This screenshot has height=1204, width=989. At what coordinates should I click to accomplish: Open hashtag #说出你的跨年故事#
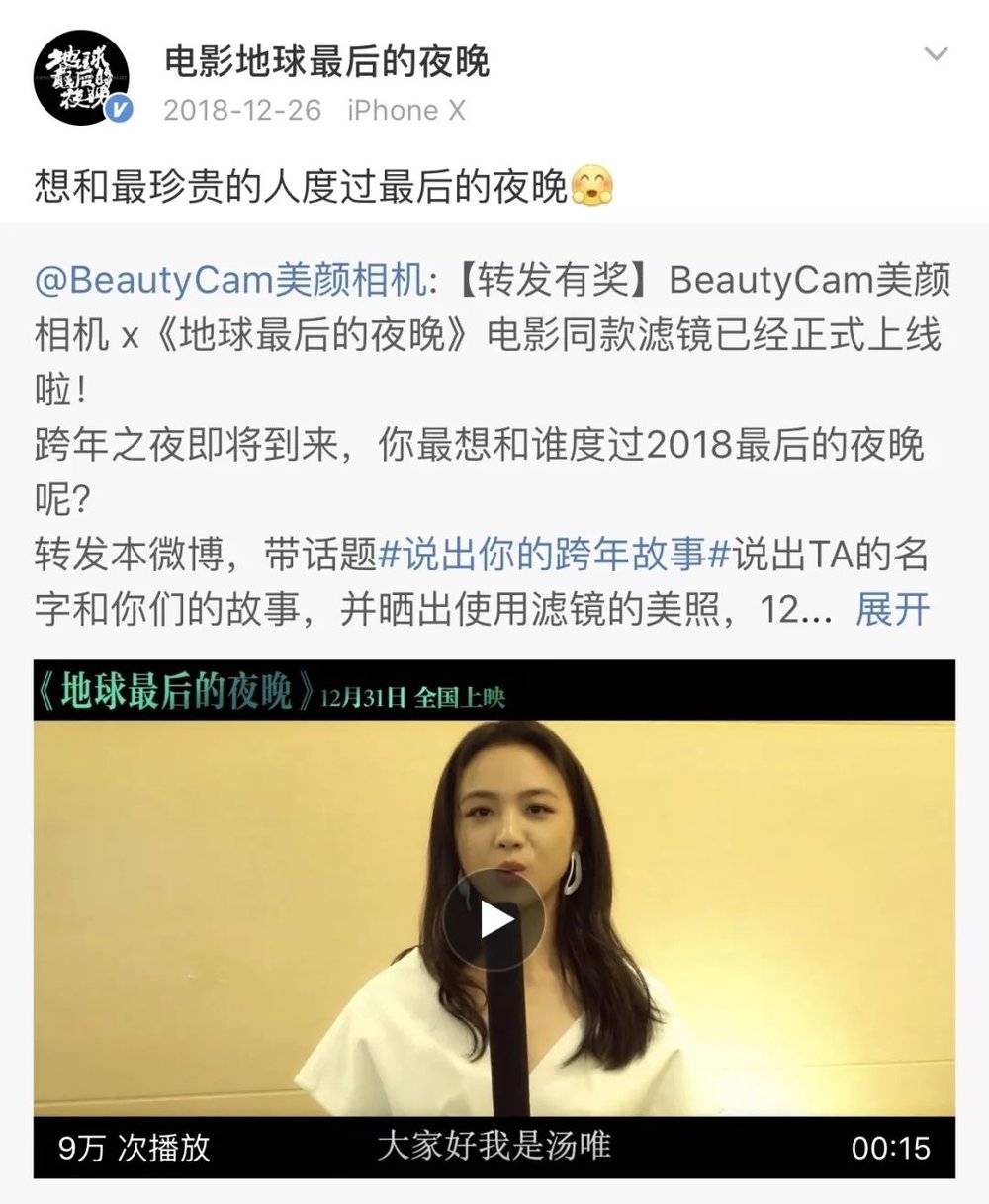pyautogui.click(x=555, y=556)
